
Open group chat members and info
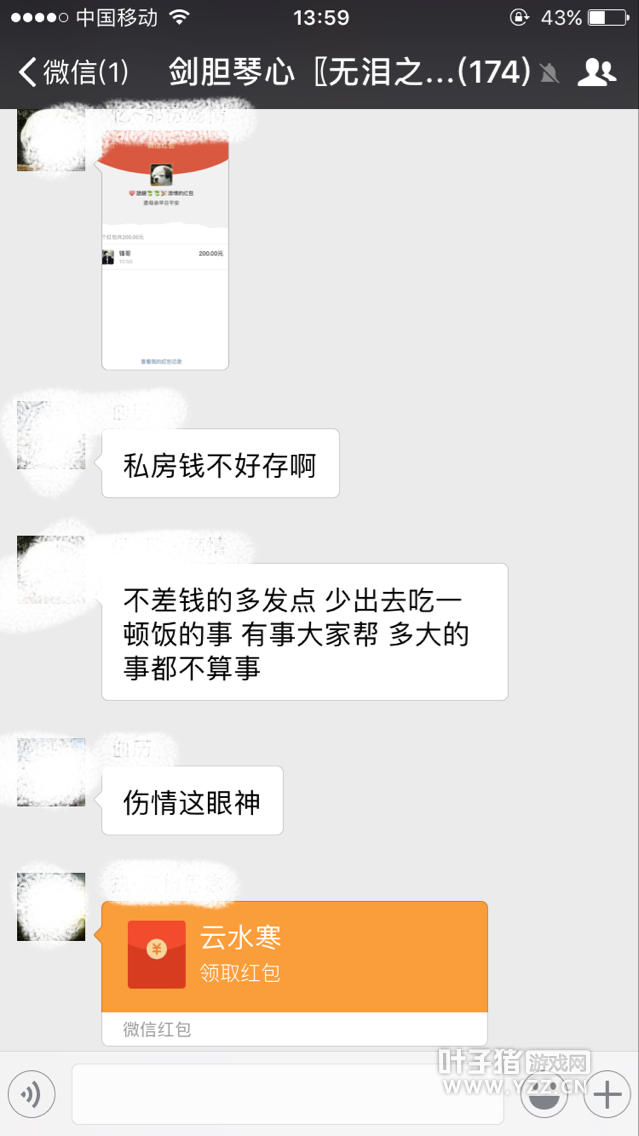click(x=597, y=72)
